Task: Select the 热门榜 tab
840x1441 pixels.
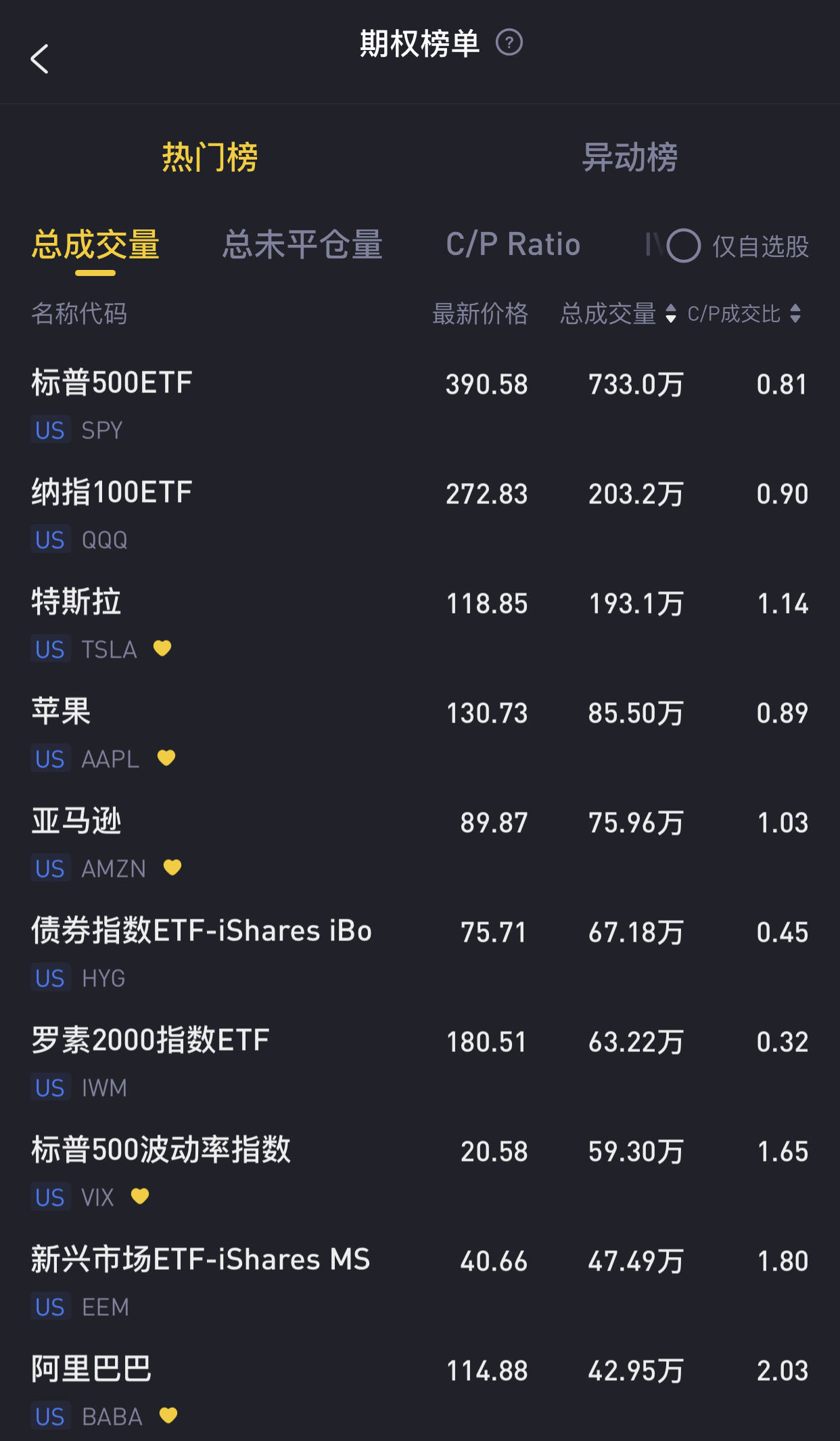Action: click(x=210, y=157)
